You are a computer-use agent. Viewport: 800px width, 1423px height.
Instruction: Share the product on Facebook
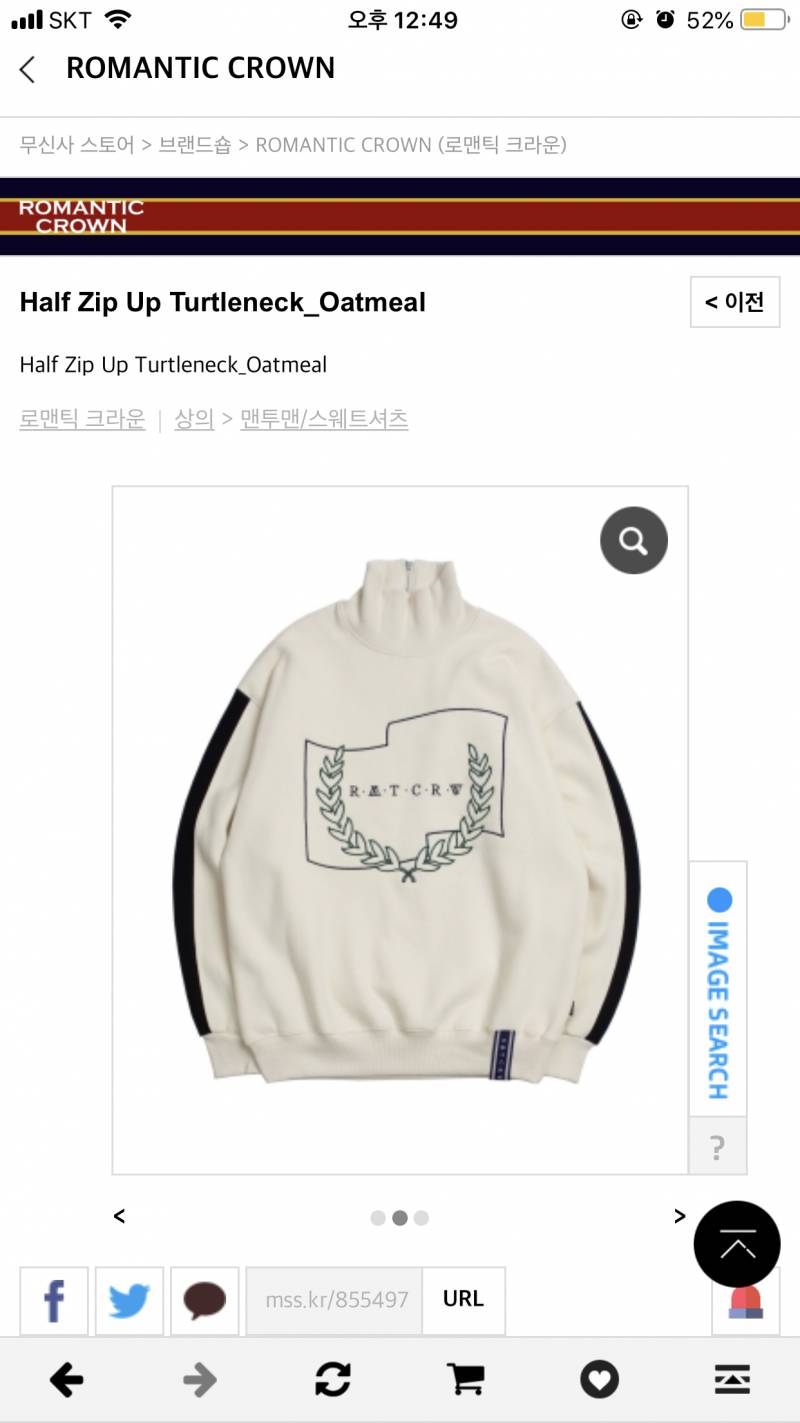[54, 1301]
